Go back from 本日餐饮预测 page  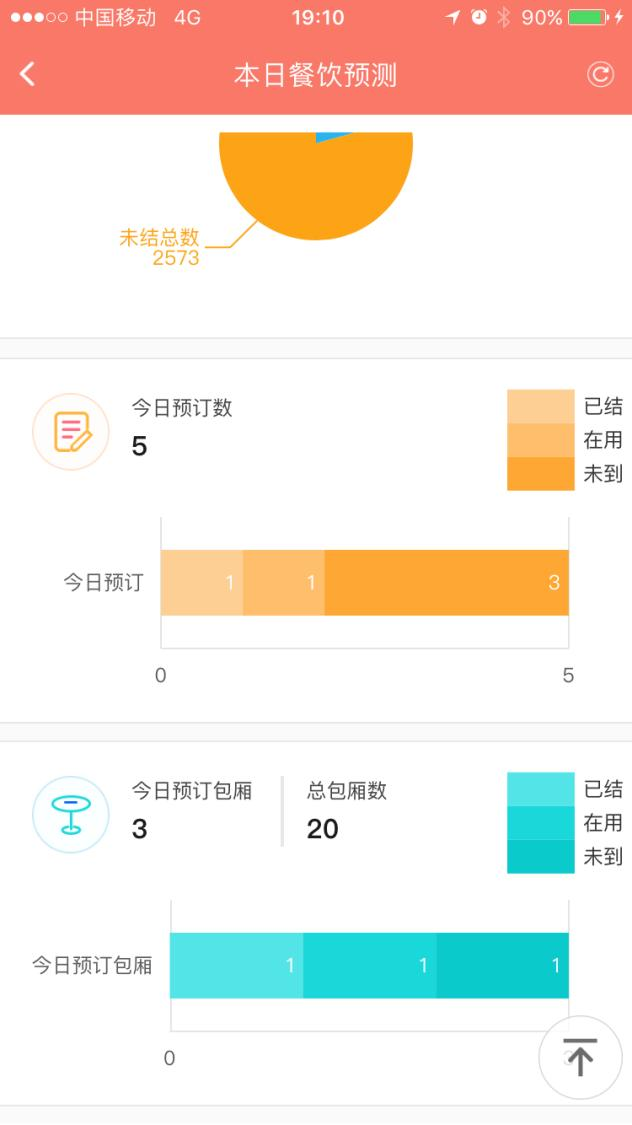tap(27, 74)
